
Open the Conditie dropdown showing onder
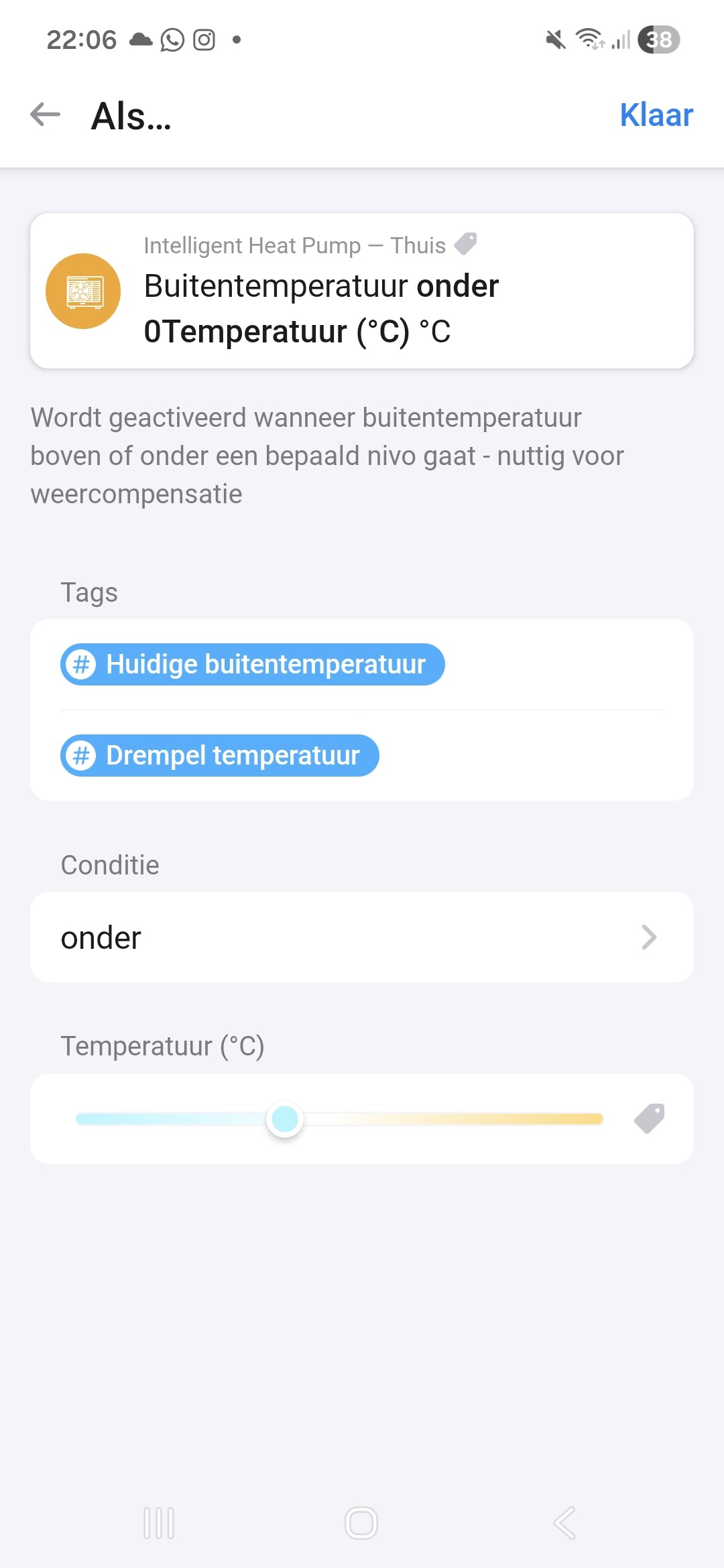pyautogui.click(x=362, y=937)
